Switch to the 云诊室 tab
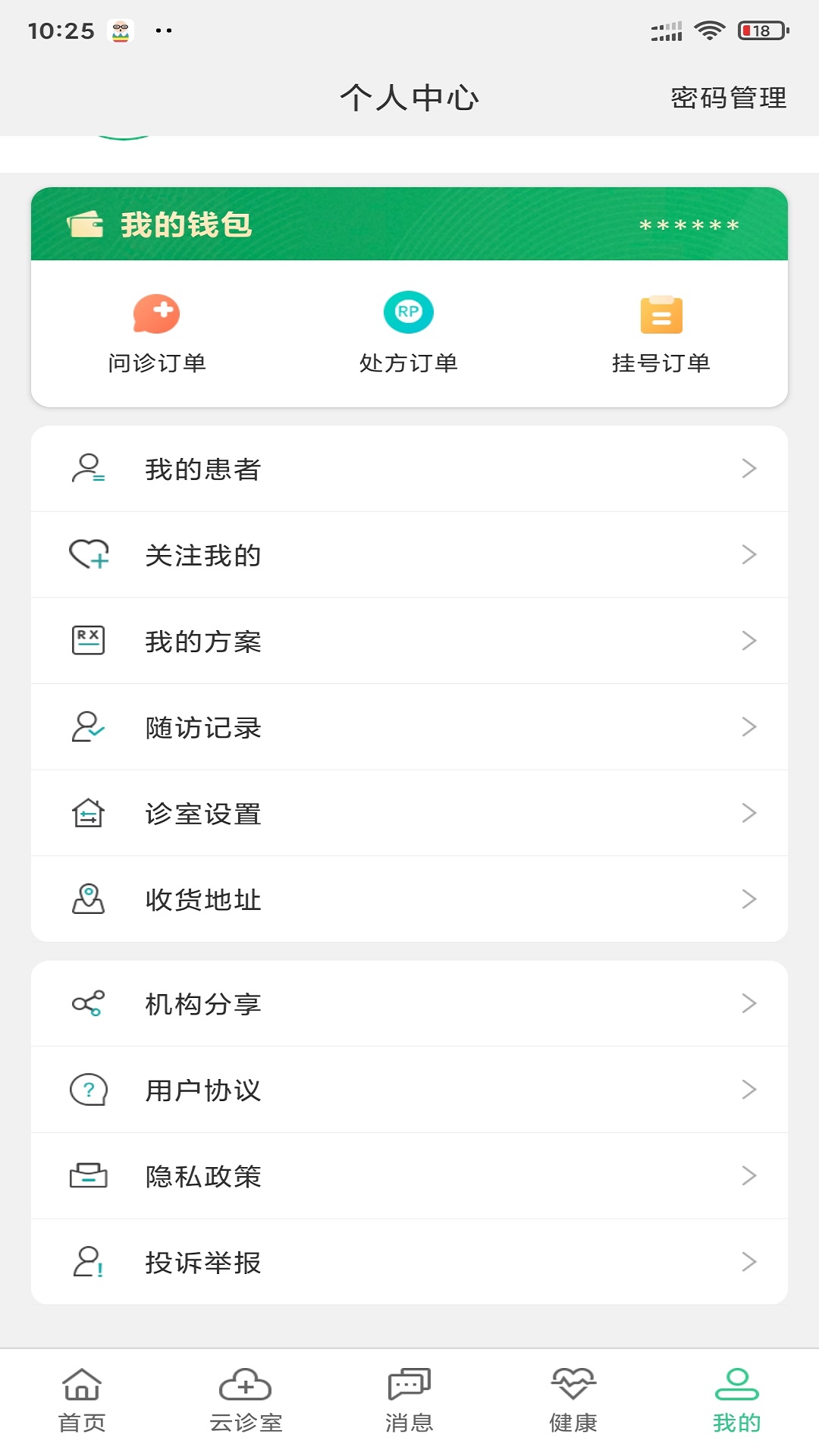Viewport: 819px width, 1456px height. pyautogui.click(x=246, y=1401)
